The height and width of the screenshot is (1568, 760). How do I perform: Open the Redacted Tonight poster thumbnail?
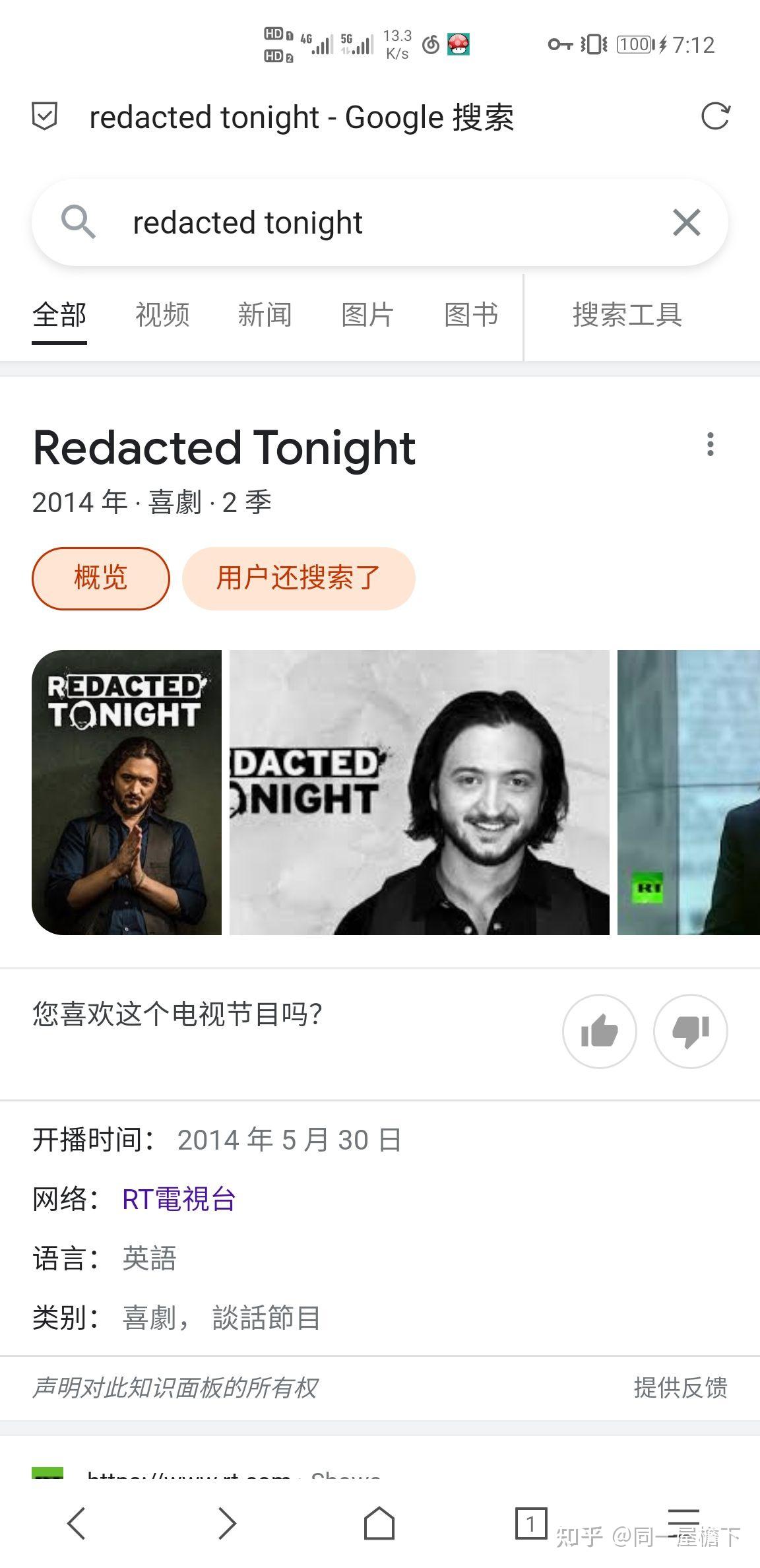pos(129,792)
